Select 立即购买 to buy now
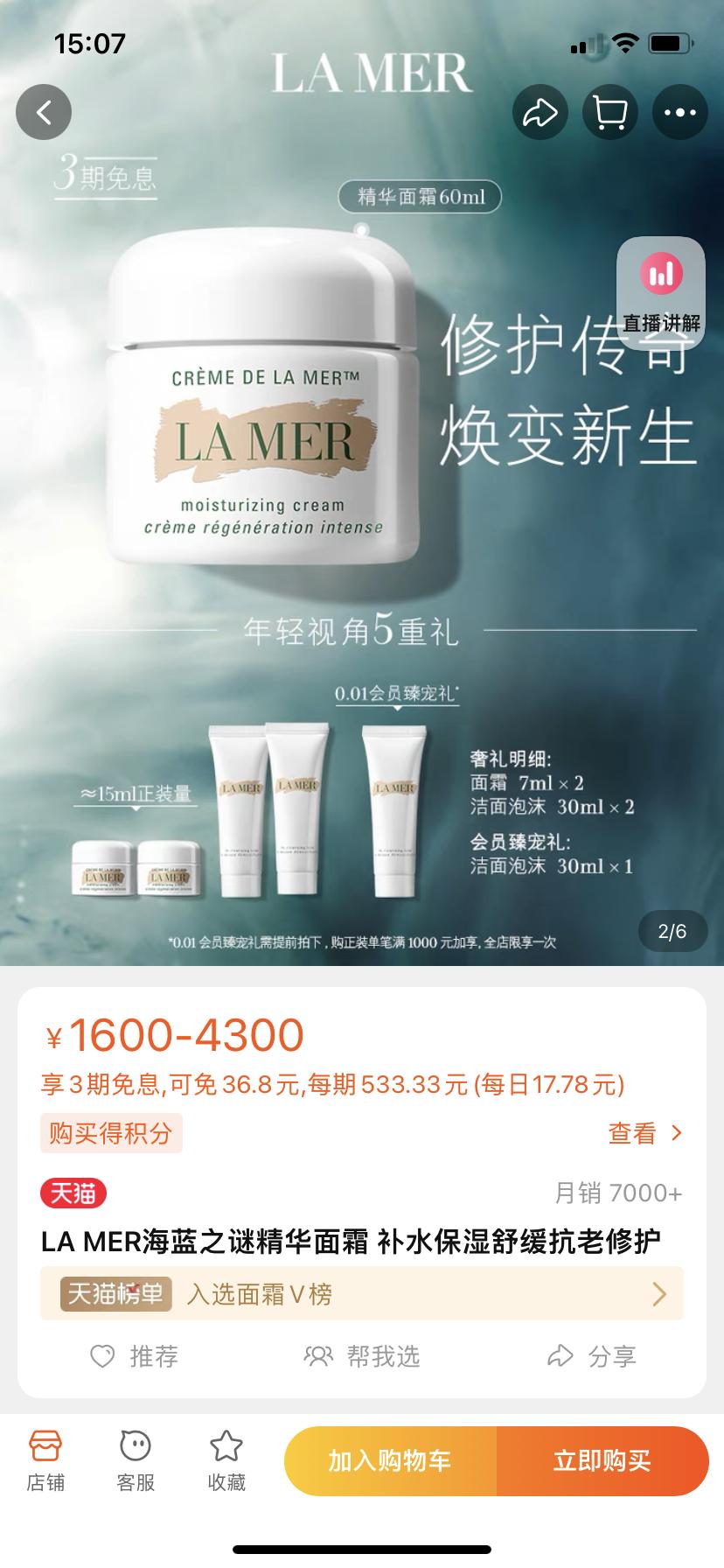The width and height of the screenshot is (724, 1568). click(602, 1460)
